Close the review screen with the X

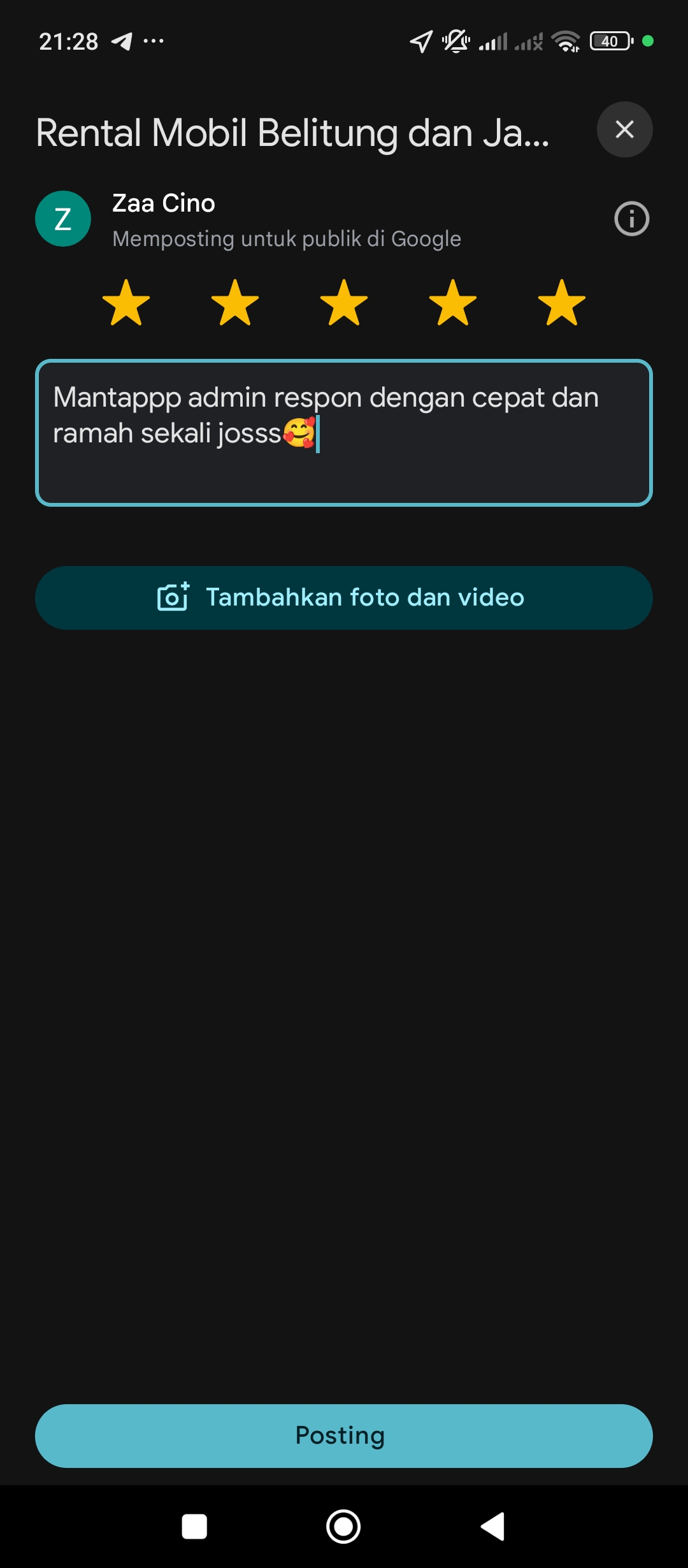(x=624, y=129)
